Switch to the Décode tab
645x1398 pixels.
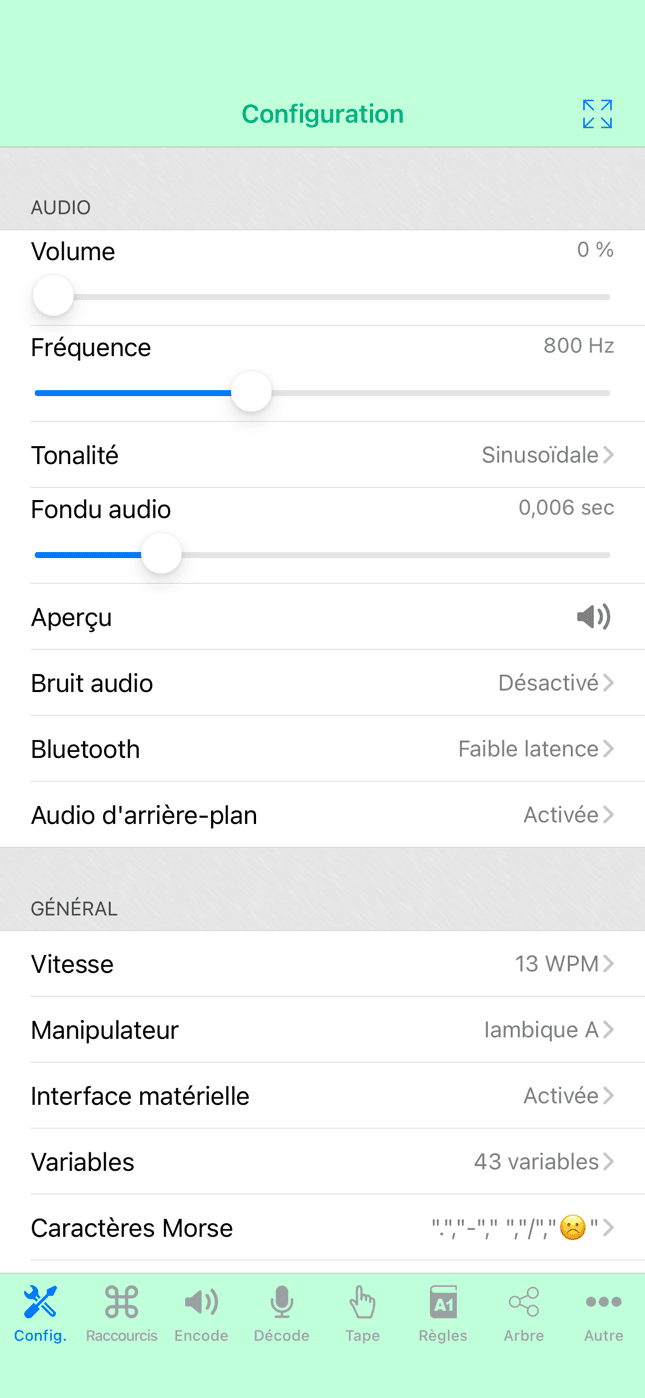pyautogui.click(x=282, y=1314)
